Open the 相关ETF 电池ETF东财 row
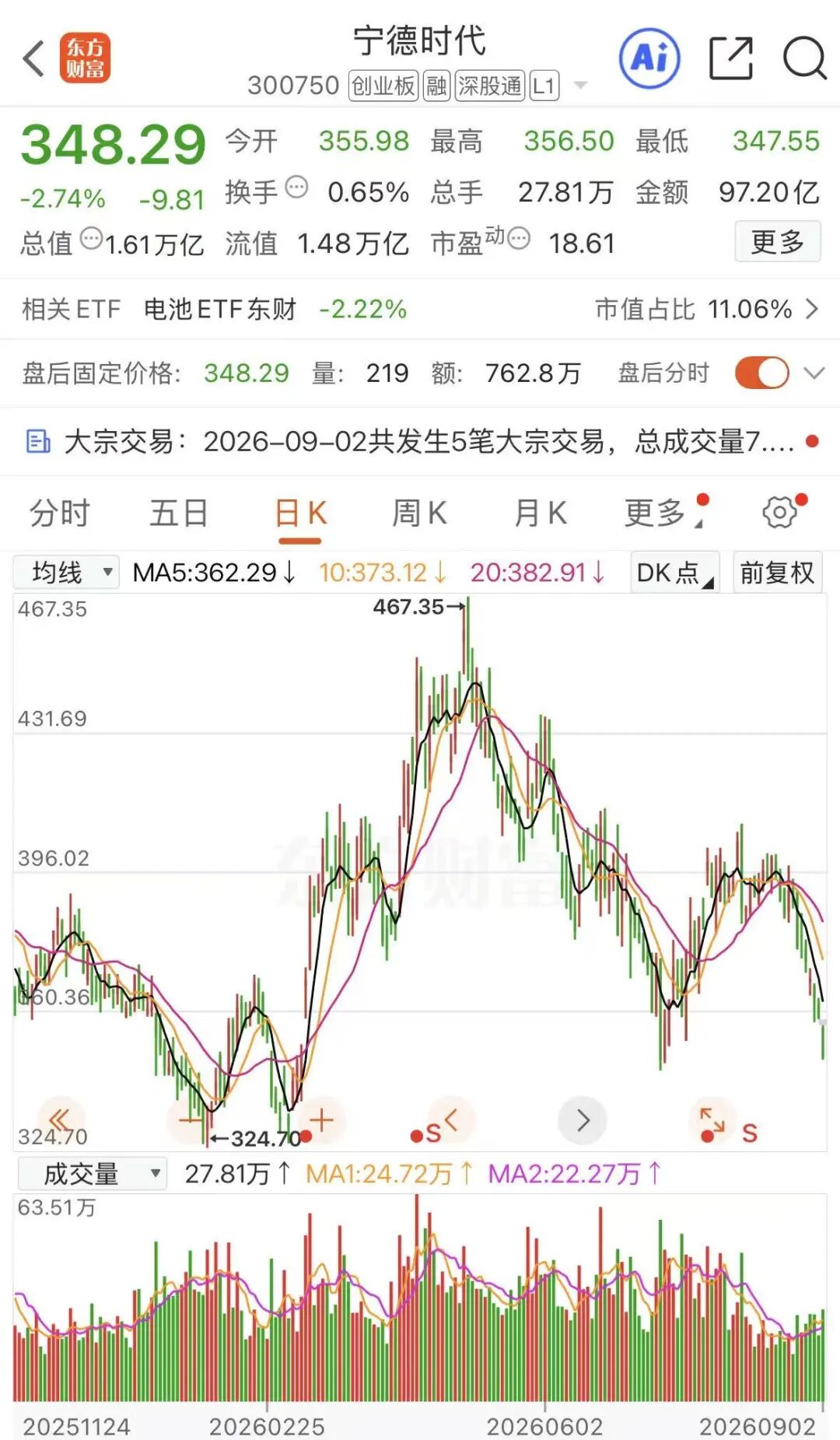Image resolution: width=840 pixels, height=1440 pixels. [420, 309]
